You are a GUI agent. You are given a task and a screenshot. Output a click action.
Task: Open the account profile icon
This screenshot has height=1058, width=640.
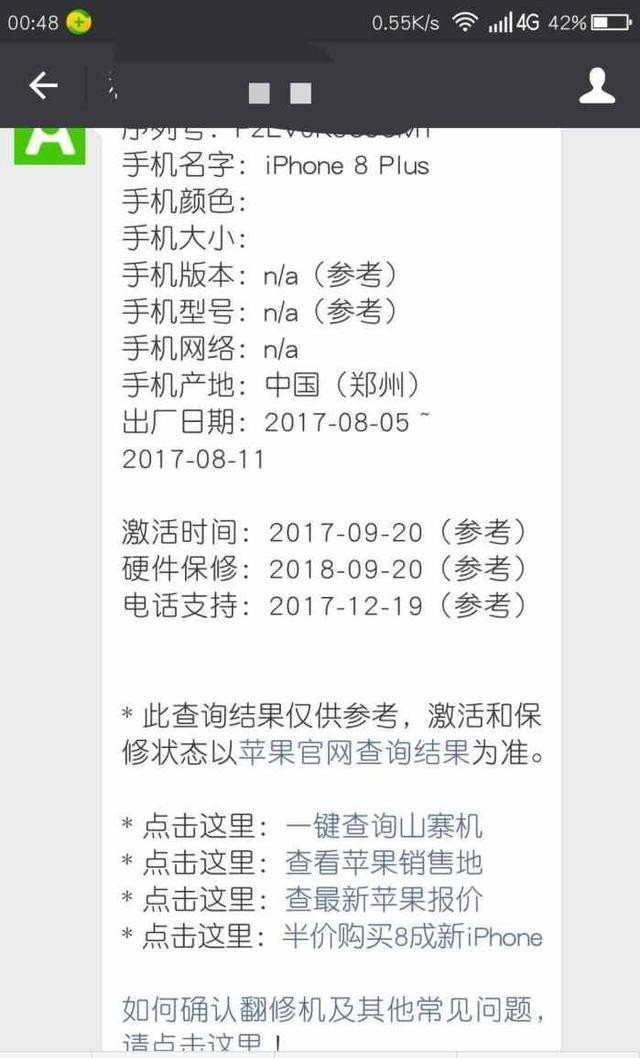coord(597,86)
